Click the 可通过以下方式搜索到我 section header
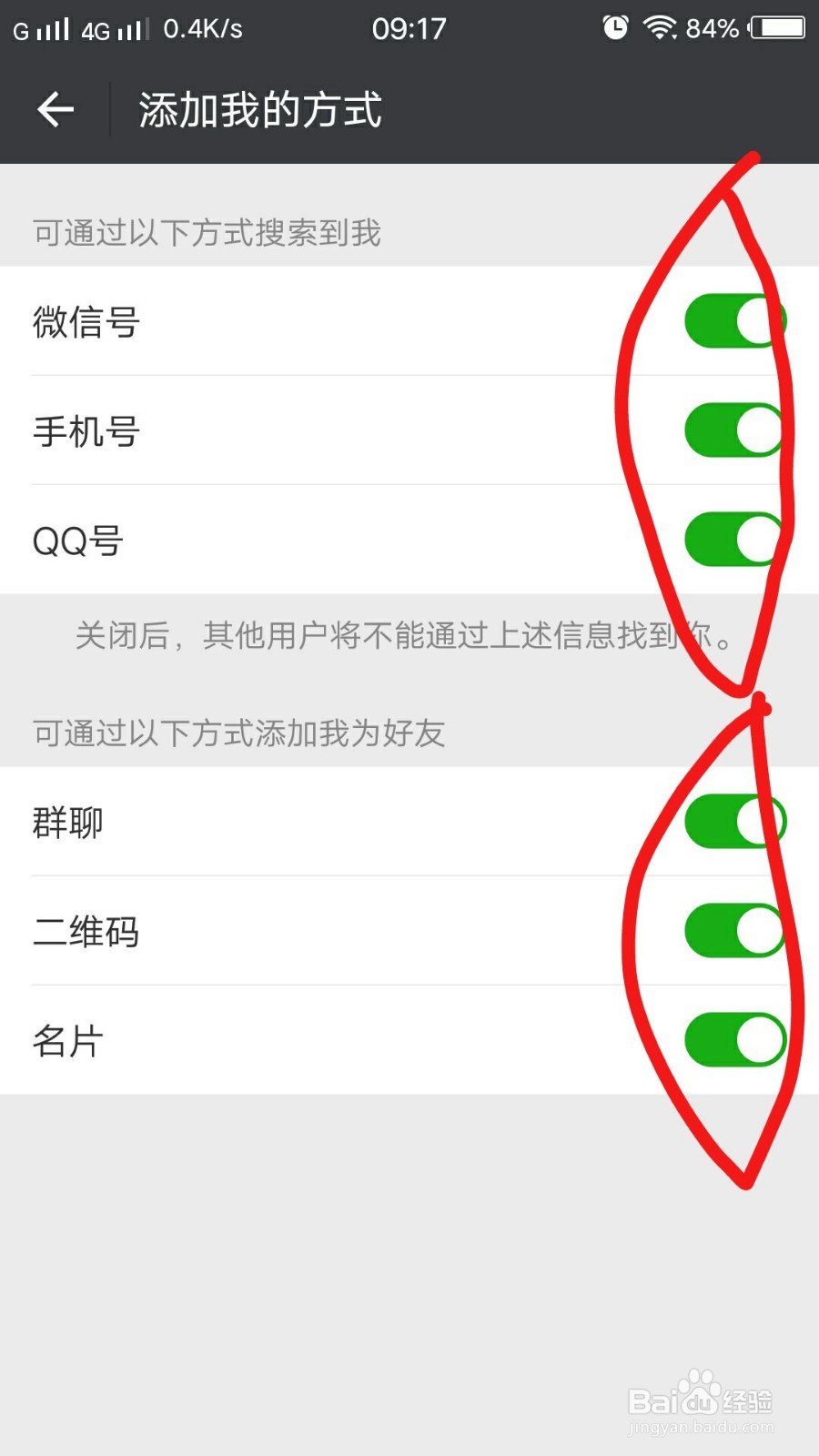 [207, 234]
